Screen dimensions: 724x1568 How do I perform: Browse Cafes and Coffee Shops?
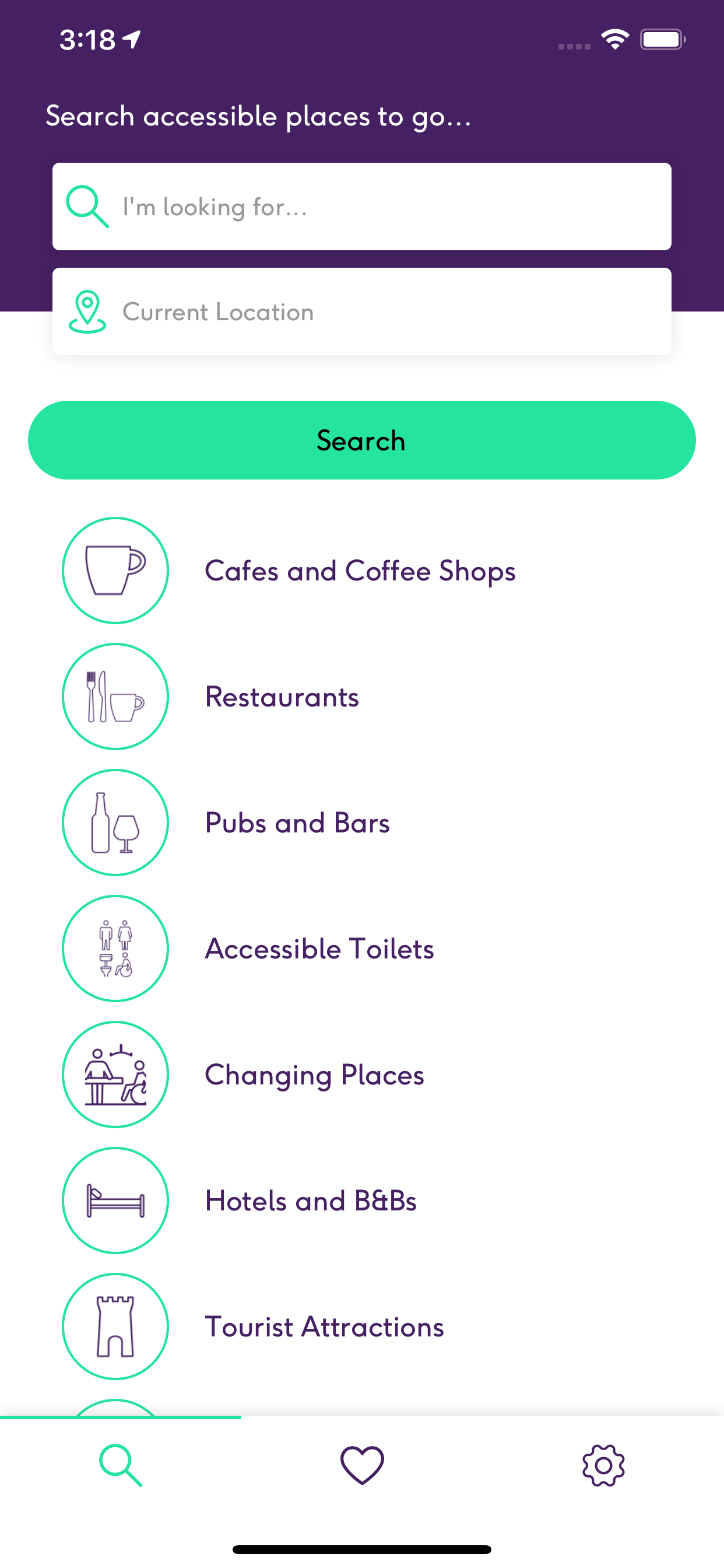click(x=359, y=571)
